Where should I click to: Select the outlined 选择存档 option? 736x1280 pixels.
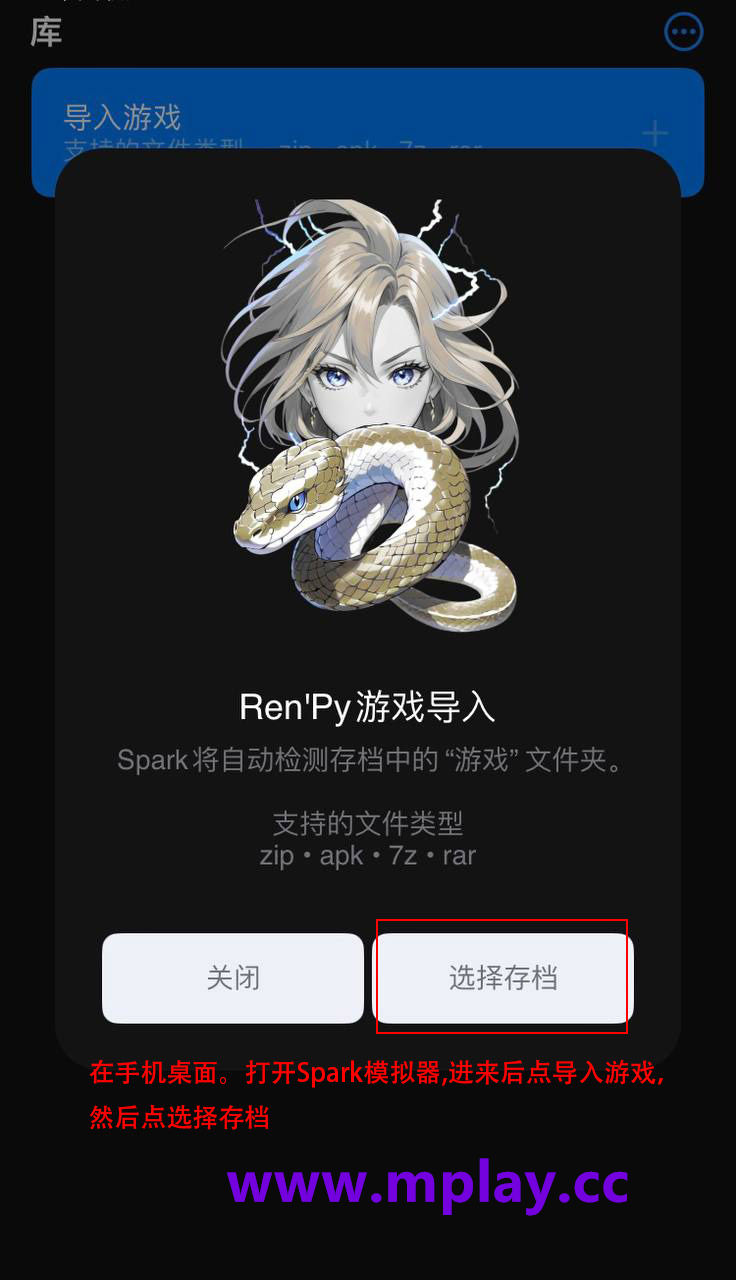(502, 978)
